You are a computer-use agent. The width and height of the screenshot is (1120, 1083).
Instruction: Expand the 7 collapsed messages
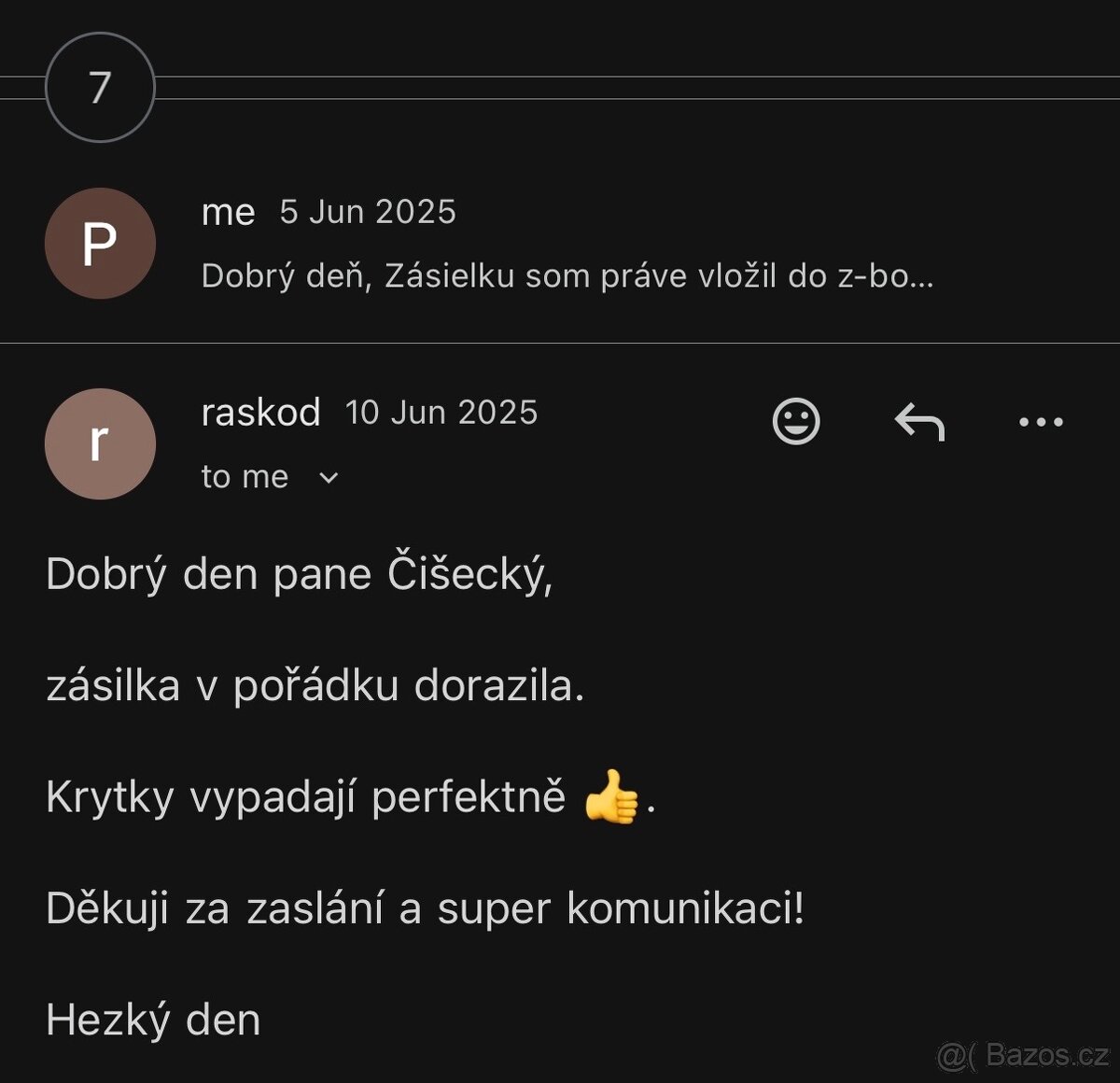100,88
